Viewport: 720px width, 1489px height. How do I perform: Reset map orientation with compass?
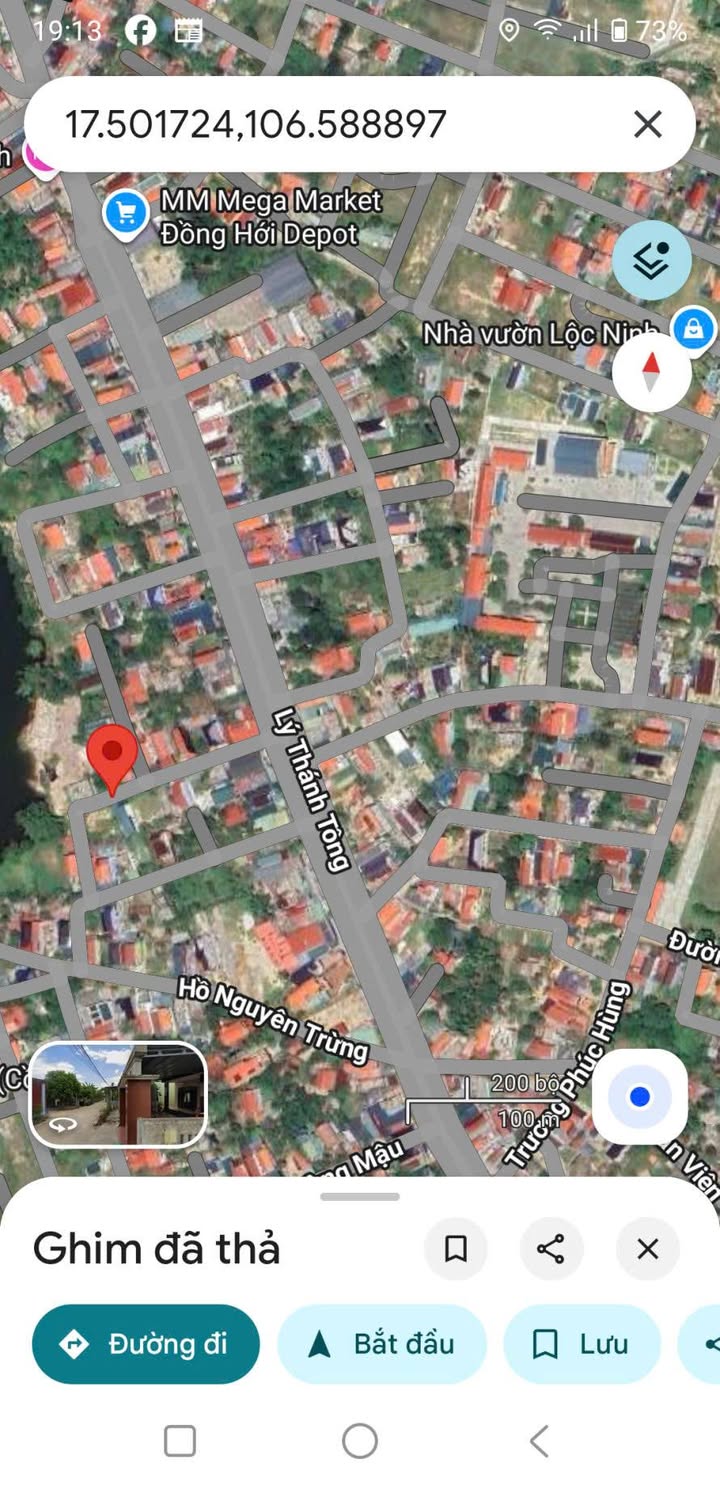pos(651,372)
